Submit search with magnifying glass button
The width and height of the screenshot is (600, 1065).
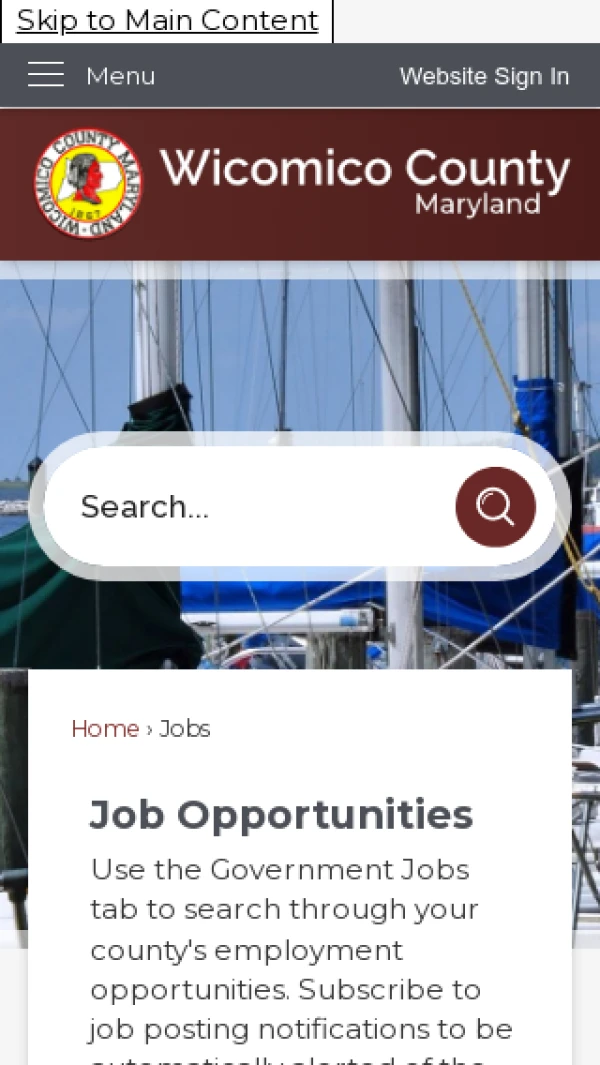coord(495,507)
